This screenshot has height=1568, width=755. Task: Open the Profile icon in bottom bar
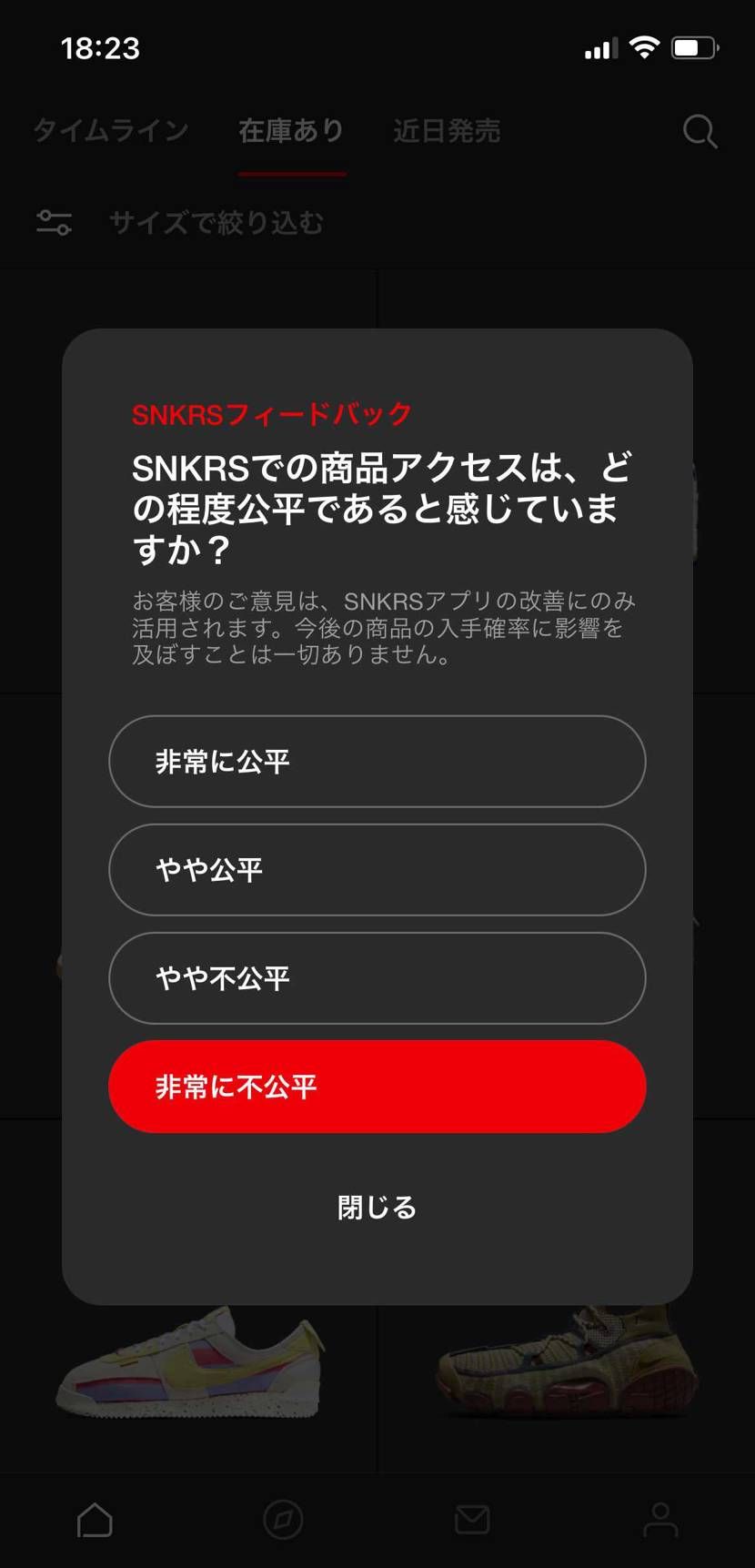click(660, 1518)
